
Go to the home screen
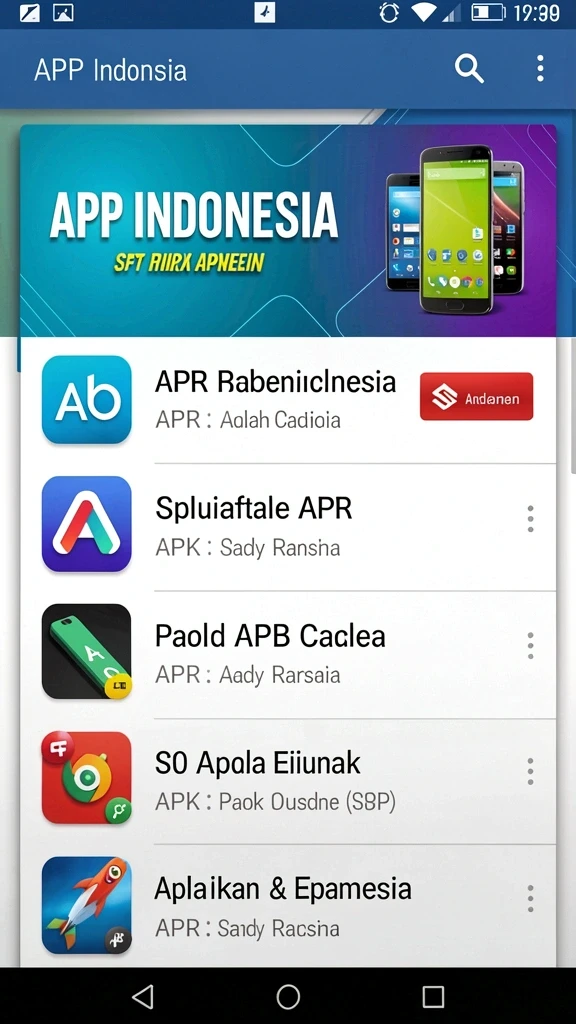point(288,997)
